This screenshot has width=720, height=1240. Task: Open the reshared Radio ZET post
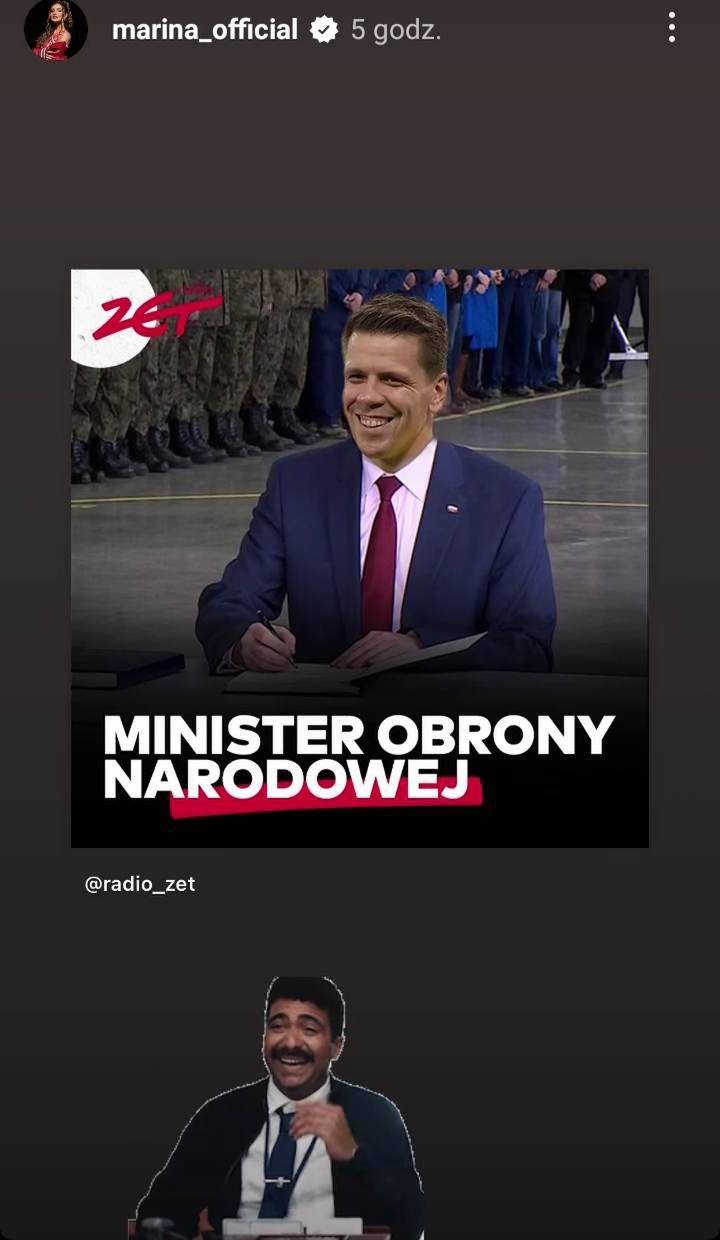coord(359,558)
